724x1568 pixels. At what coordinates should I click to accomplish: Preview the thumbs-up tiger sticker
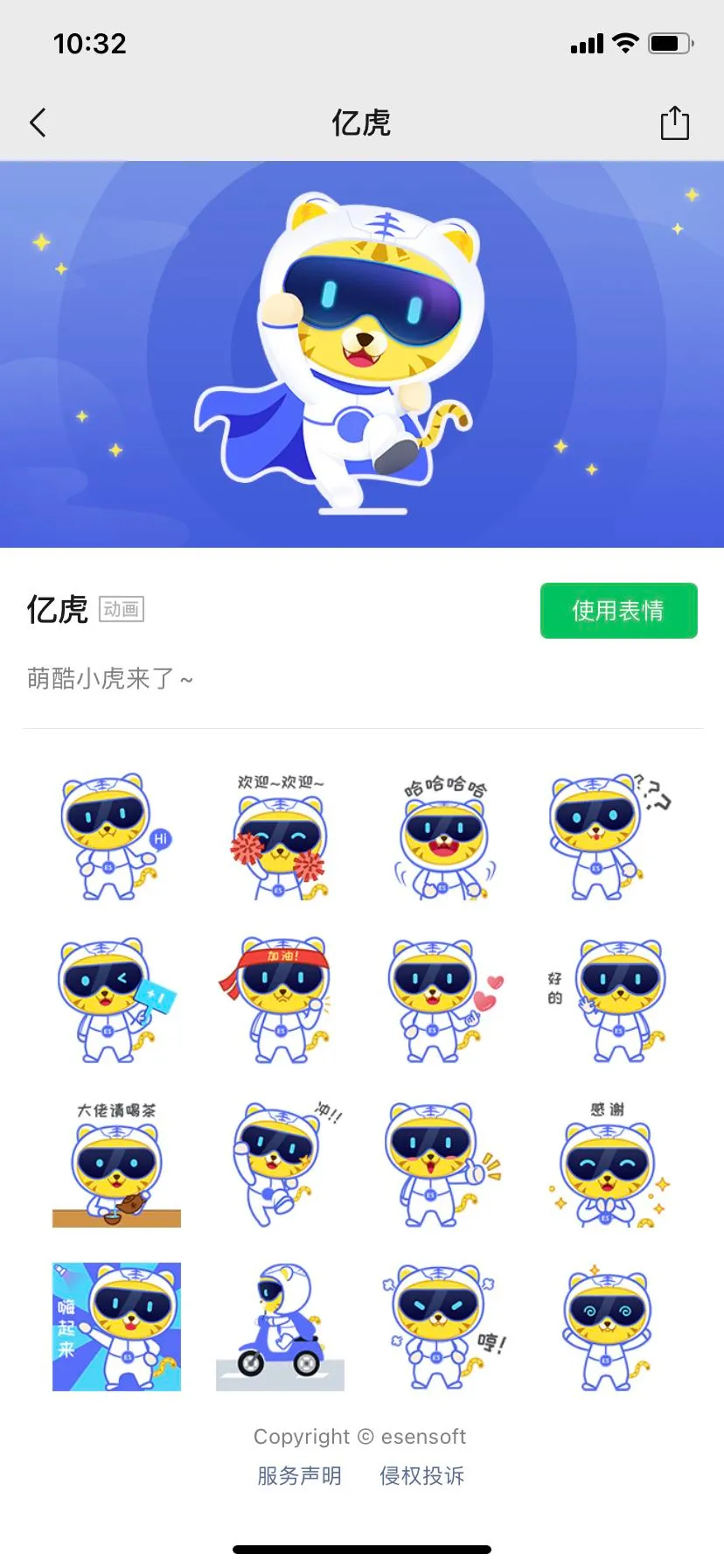pyautogui.click(x=444, y=1164)
